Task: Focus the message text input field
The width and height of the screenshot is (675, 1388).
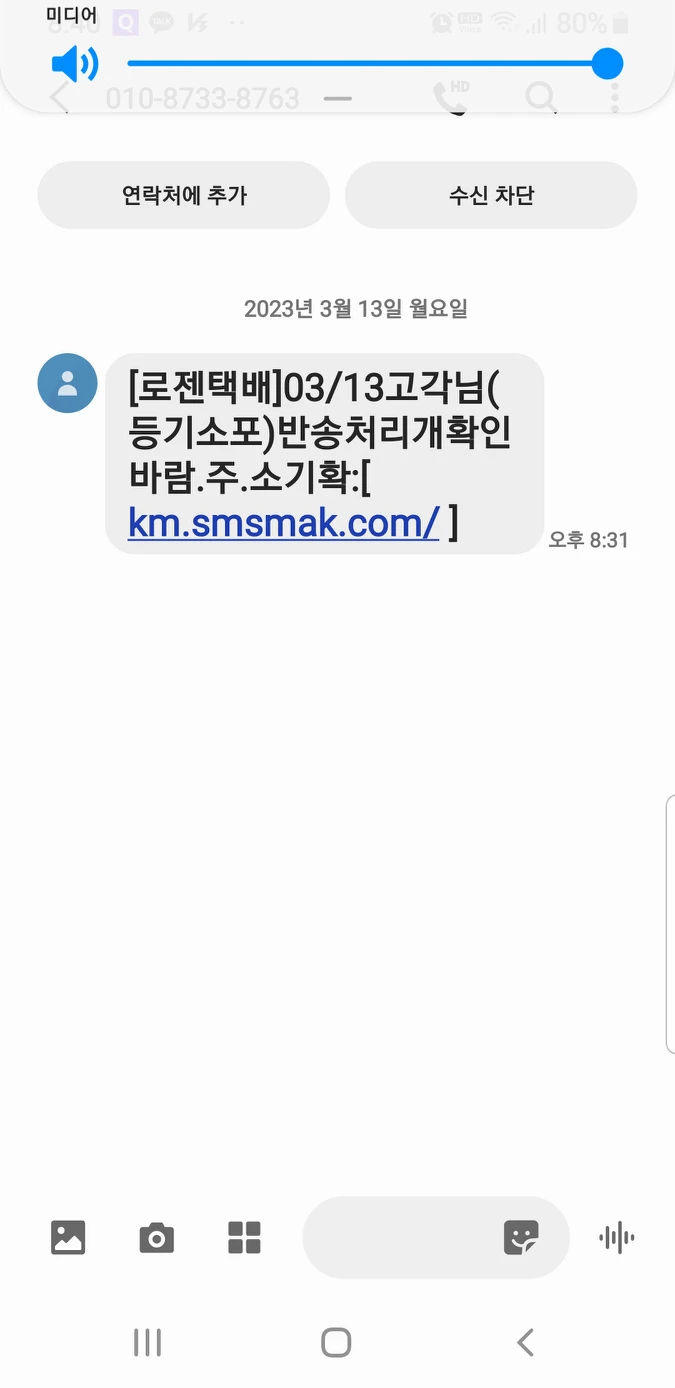Action: [400, 1238]
